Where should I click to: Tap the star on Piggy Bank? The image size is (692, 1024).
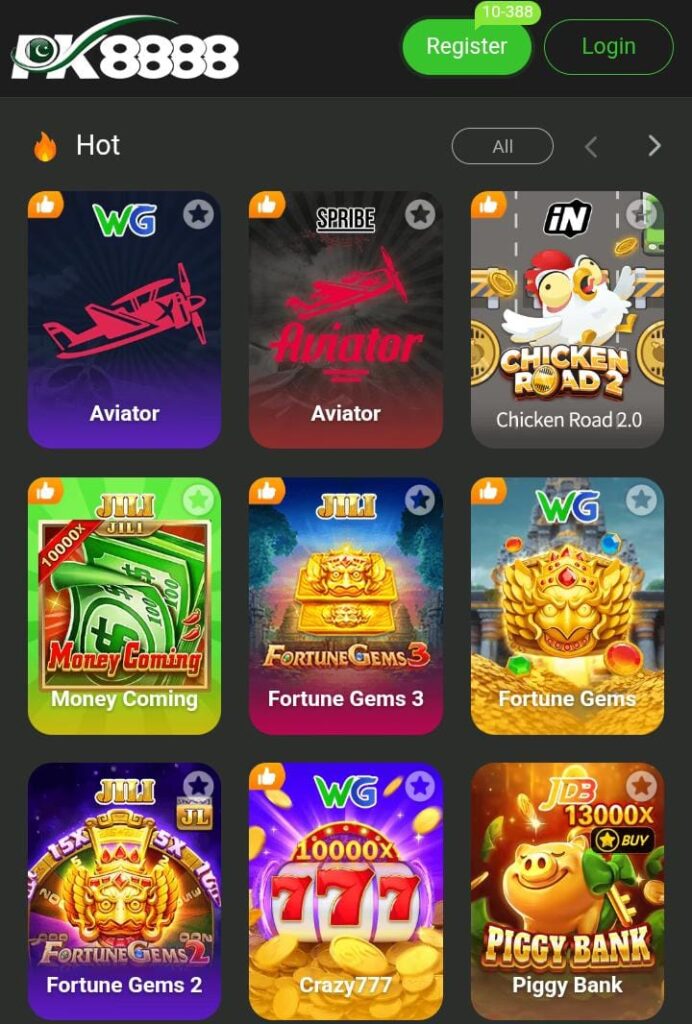[x=641, y=785]
